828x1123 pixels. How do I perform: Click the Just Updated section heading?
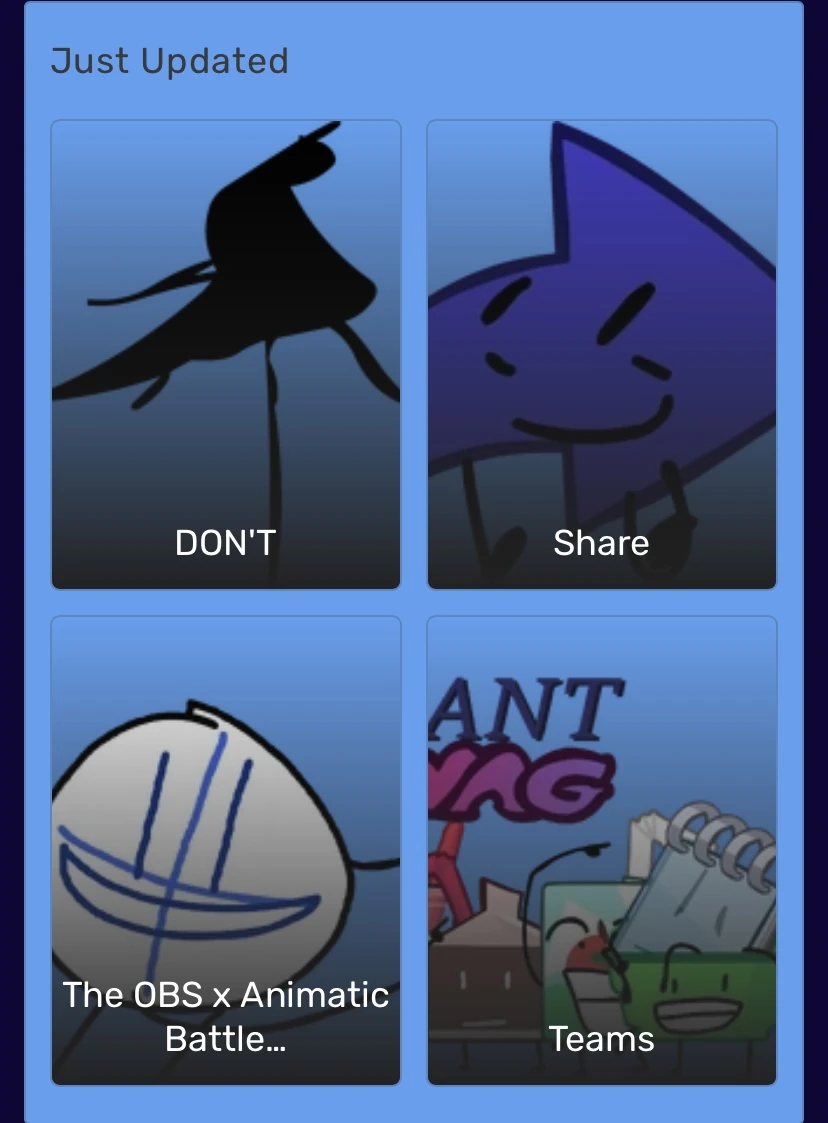[169, 60]
